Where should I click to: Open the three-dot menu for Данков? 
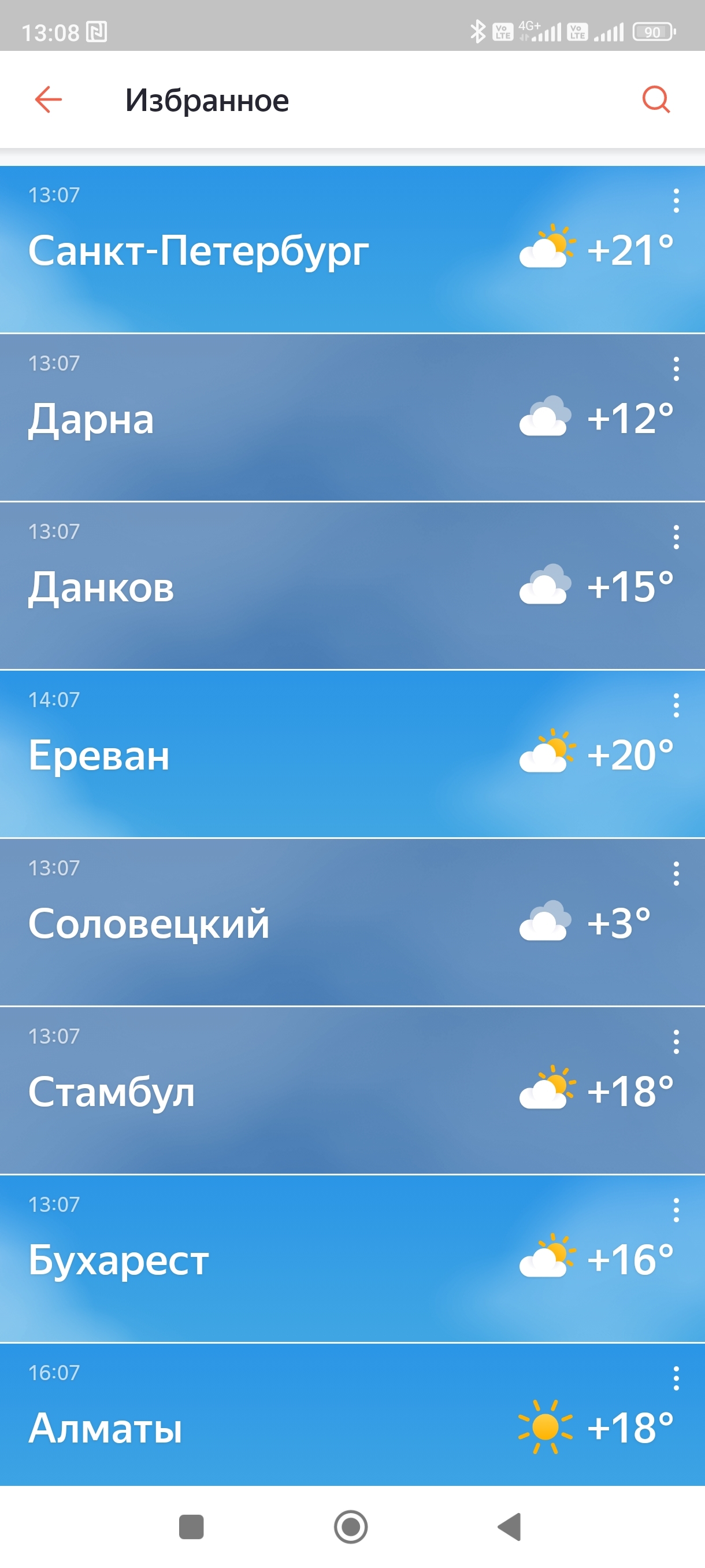click(x=676, y=537)
